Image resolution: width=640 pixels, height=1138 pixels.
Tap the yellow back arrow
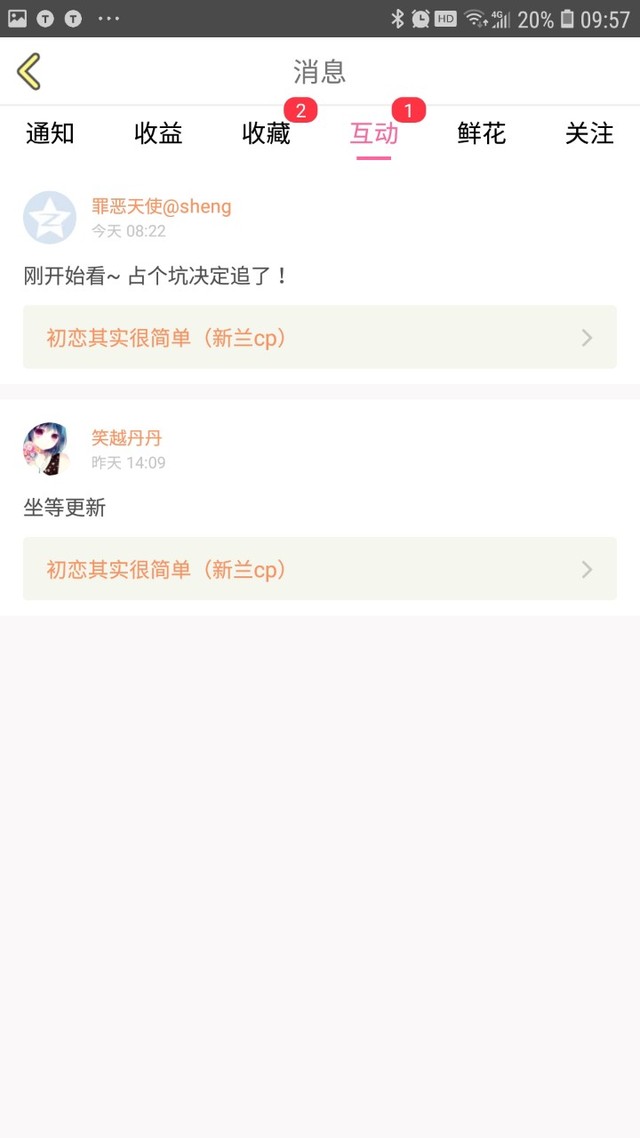29,71
